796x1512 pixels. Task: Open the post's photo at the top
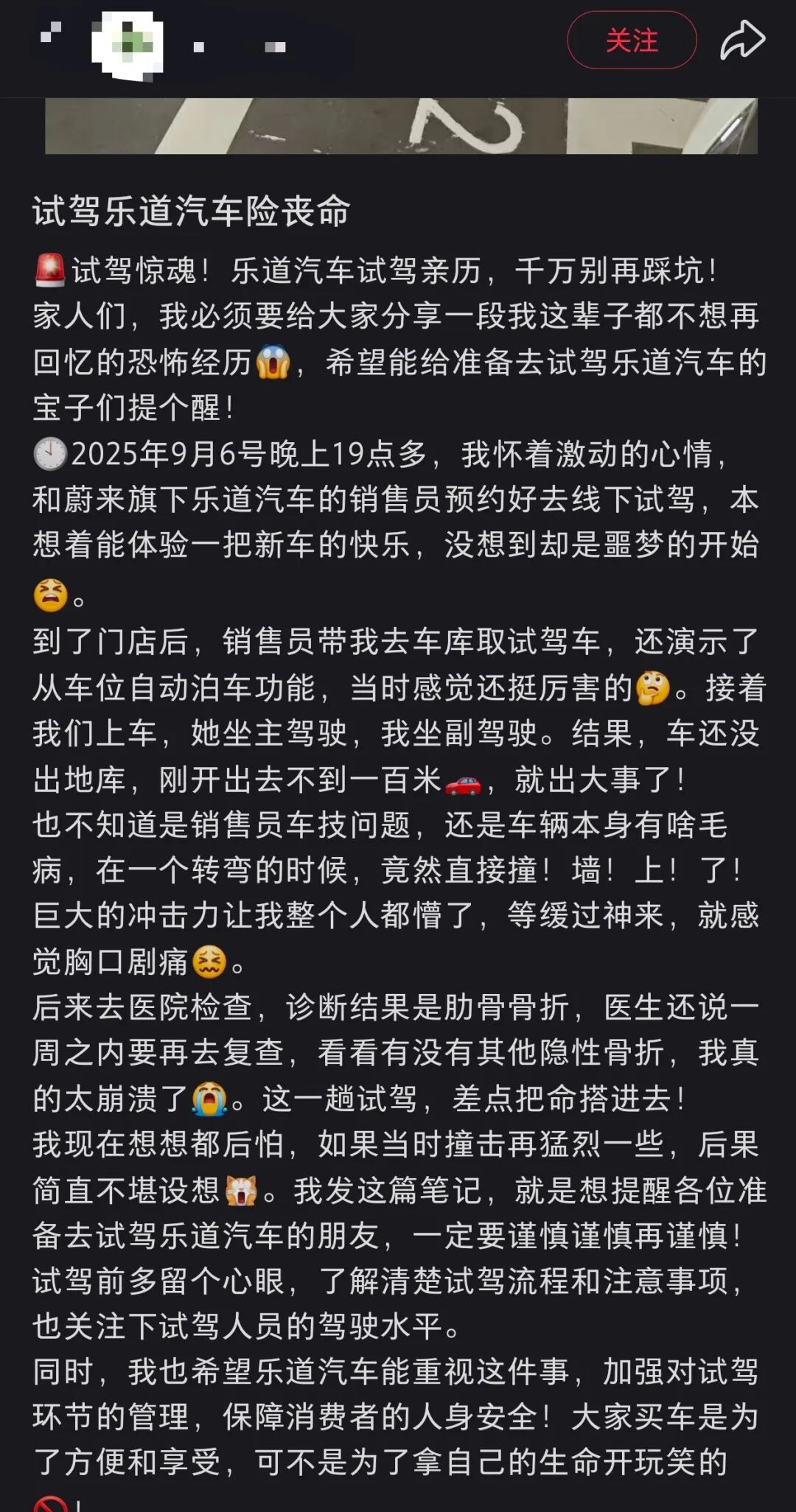pyautogui.click(x=401, y=126)
